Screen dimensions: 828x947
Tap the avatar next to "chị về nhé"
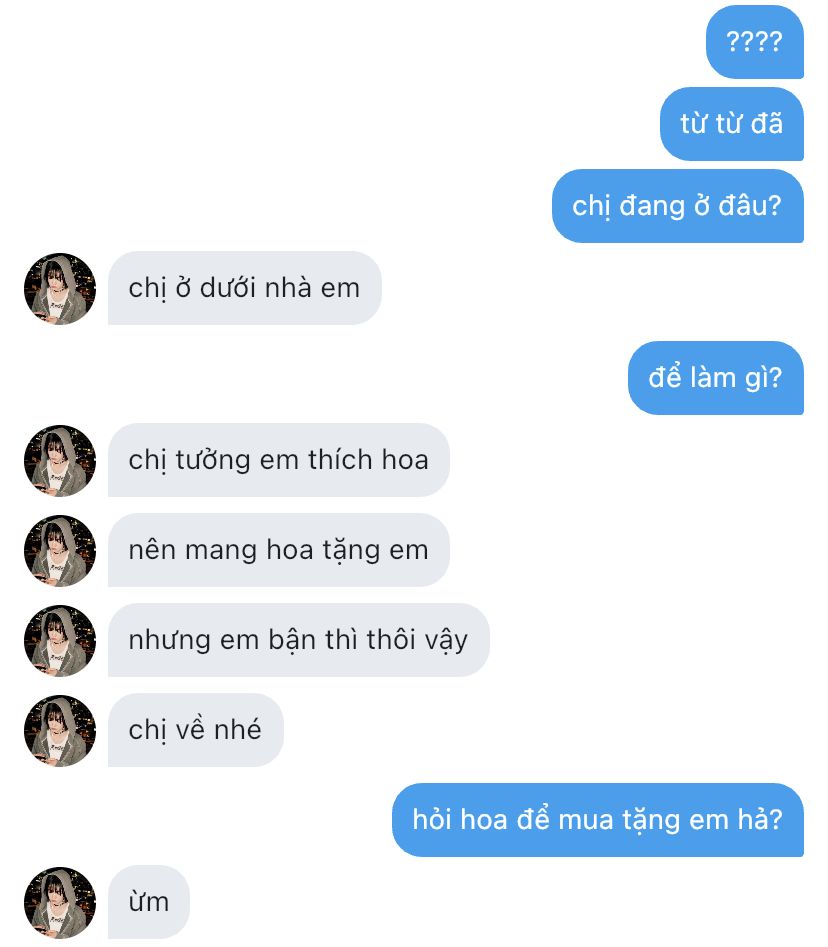60,731
